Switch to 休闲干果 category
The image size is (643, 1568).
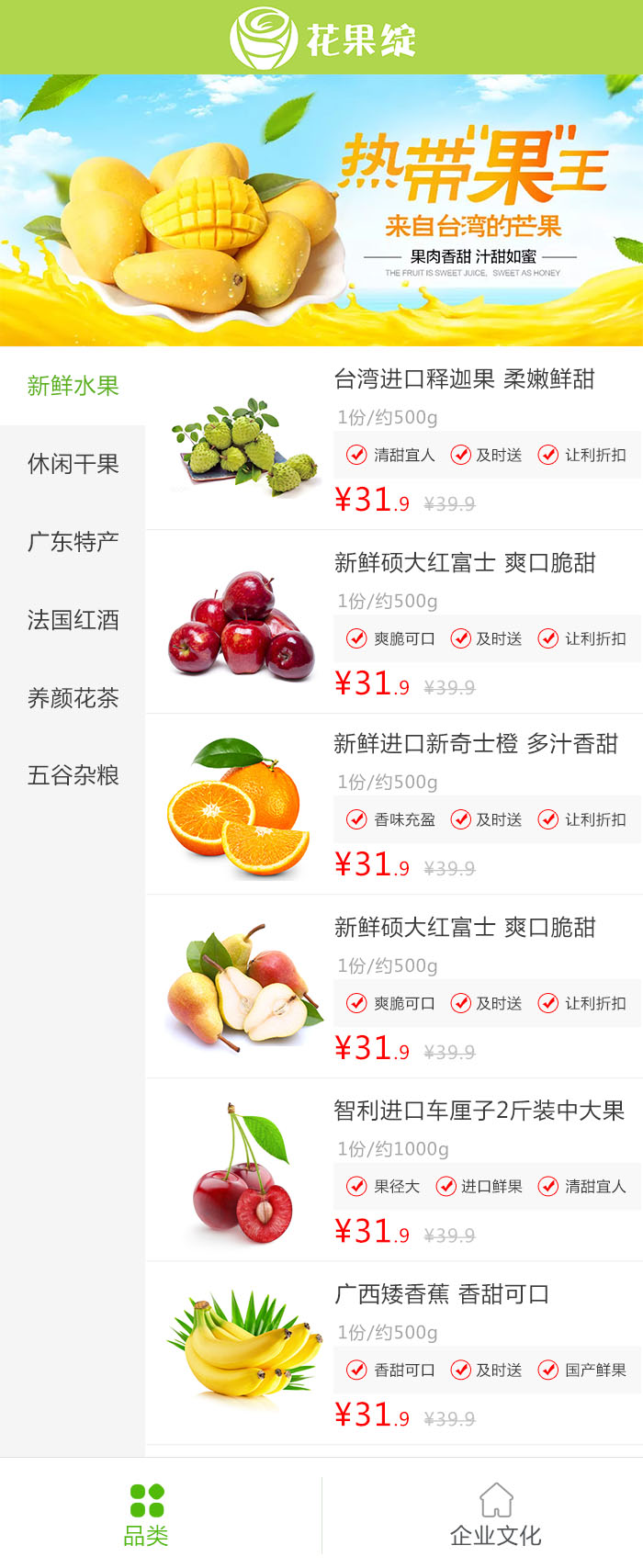(73, 464)
